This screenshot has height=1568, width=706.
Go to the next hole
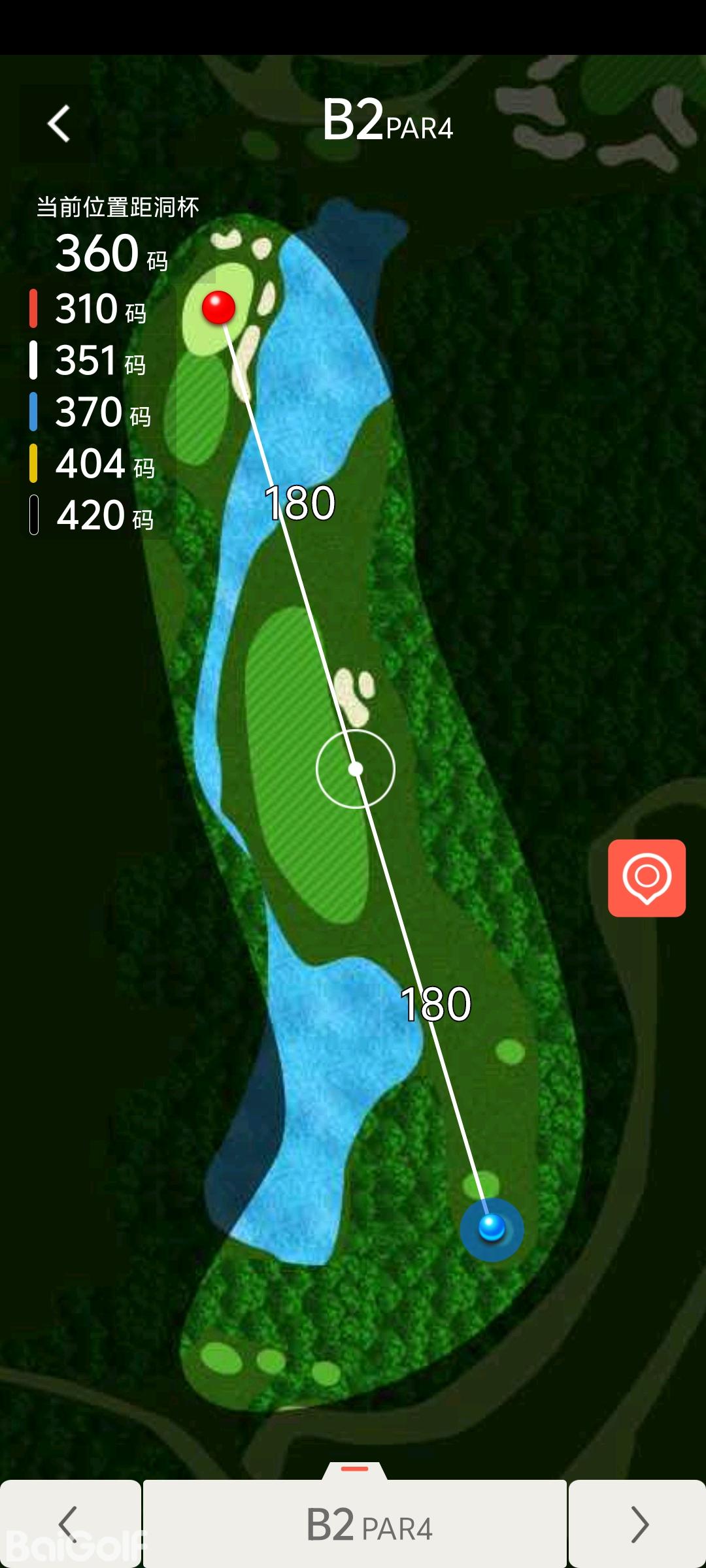(638, 1524)
